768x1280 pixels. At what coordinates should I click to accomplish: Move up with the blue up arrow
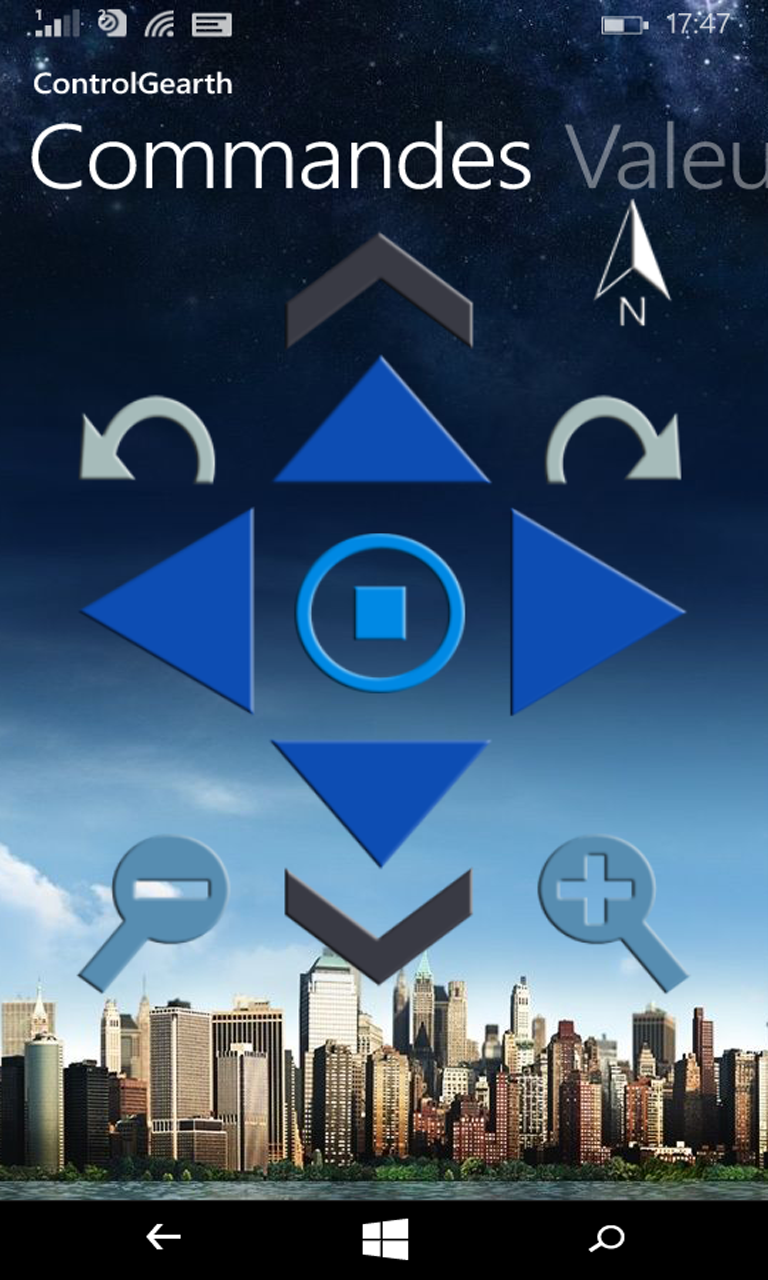pyautogui.click(x=381, y=421)
